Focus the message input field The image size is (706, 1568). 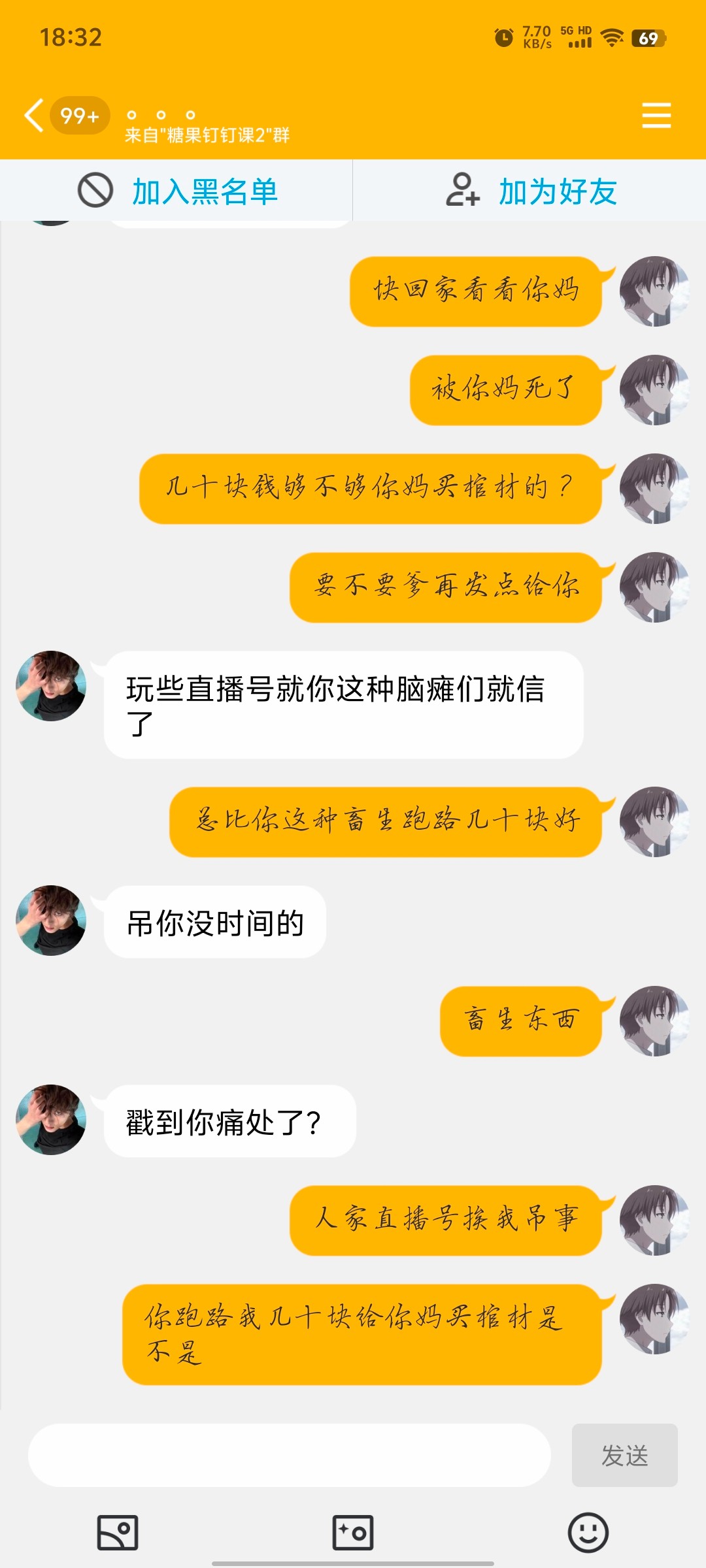pos(289,1455)
